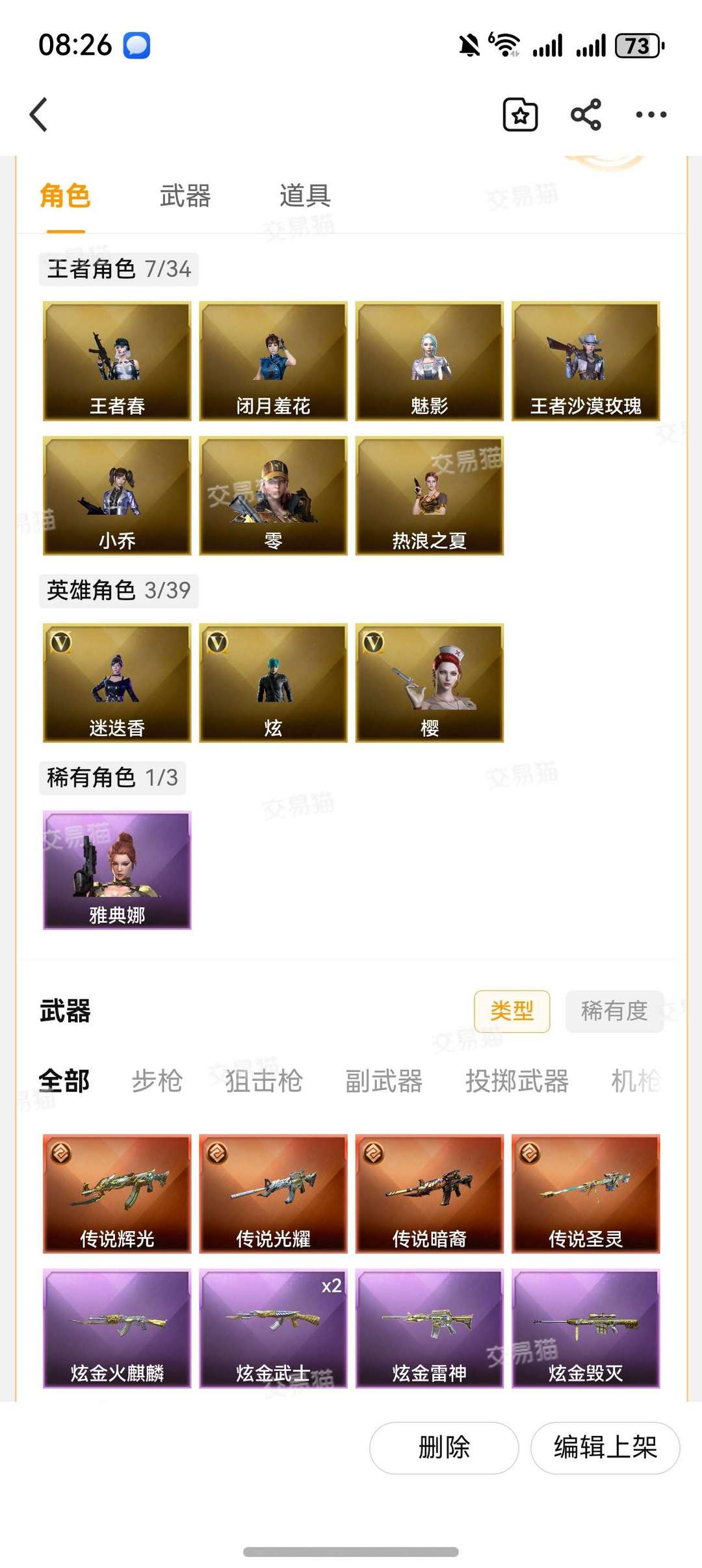Screen dimensions: 702x1568
Task: Switch to the 道具 tab
Action: 305,196
